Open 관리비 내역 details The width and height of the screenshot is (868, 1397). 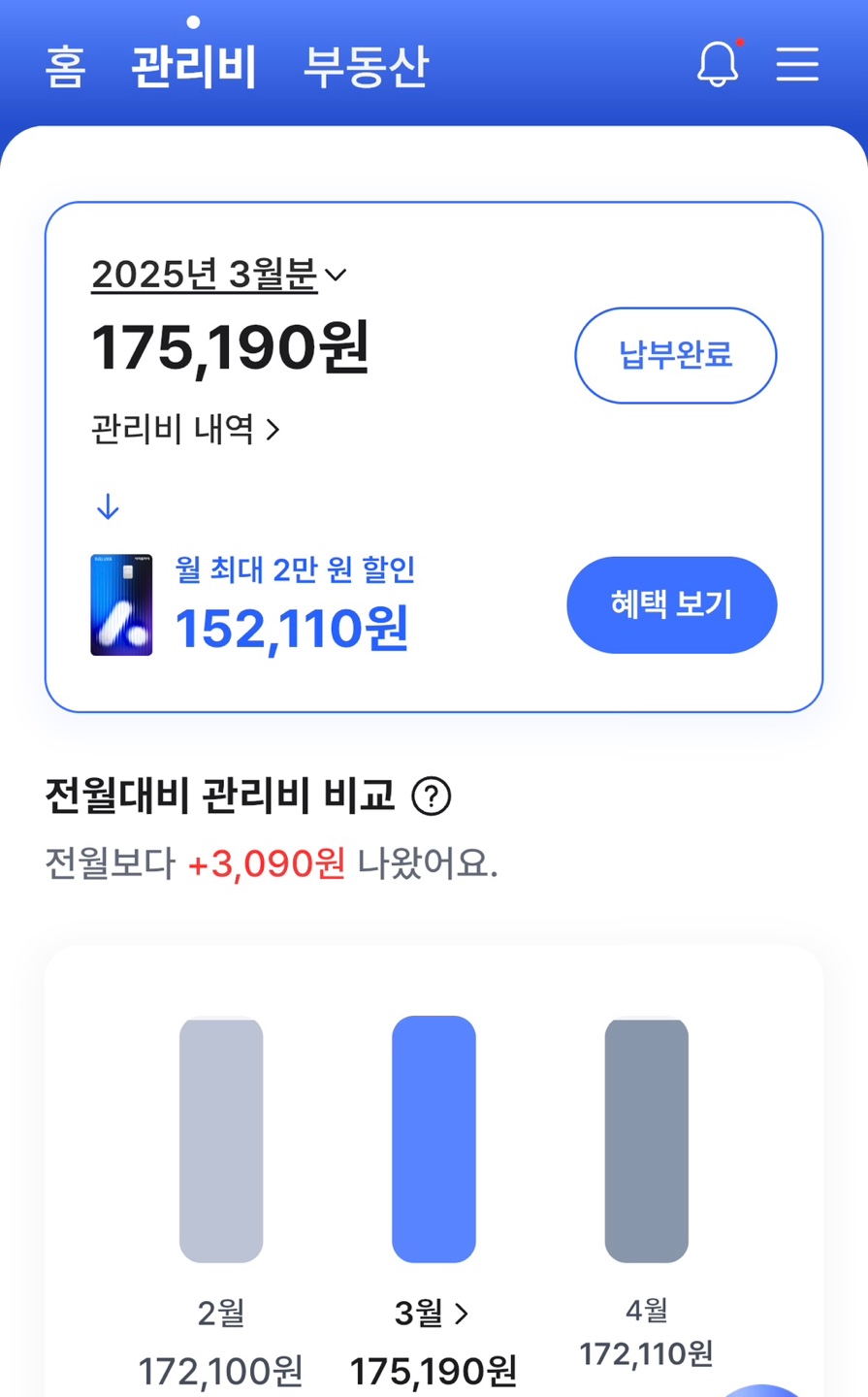click(185, 428)
